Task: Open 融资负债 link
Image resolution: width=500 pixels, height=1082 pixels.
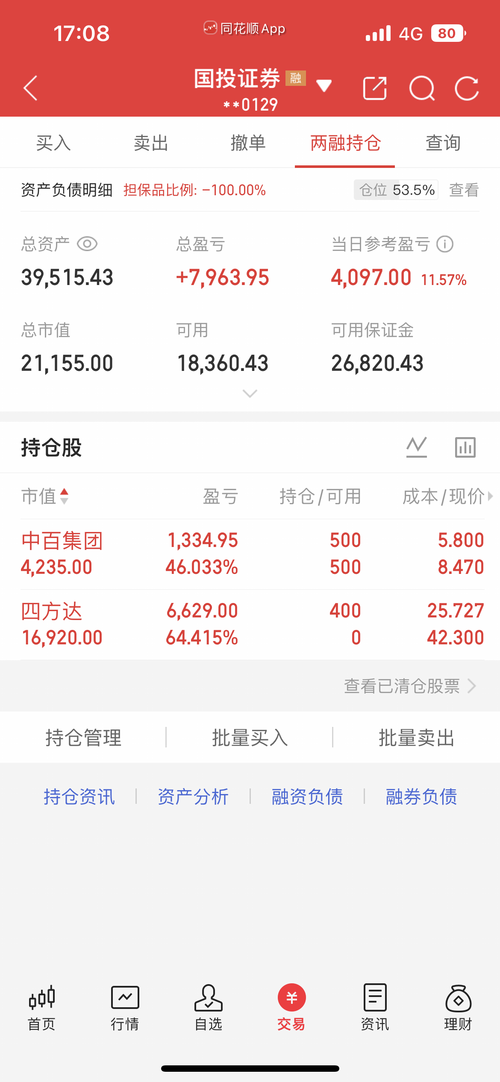Action: coord(307,797)
